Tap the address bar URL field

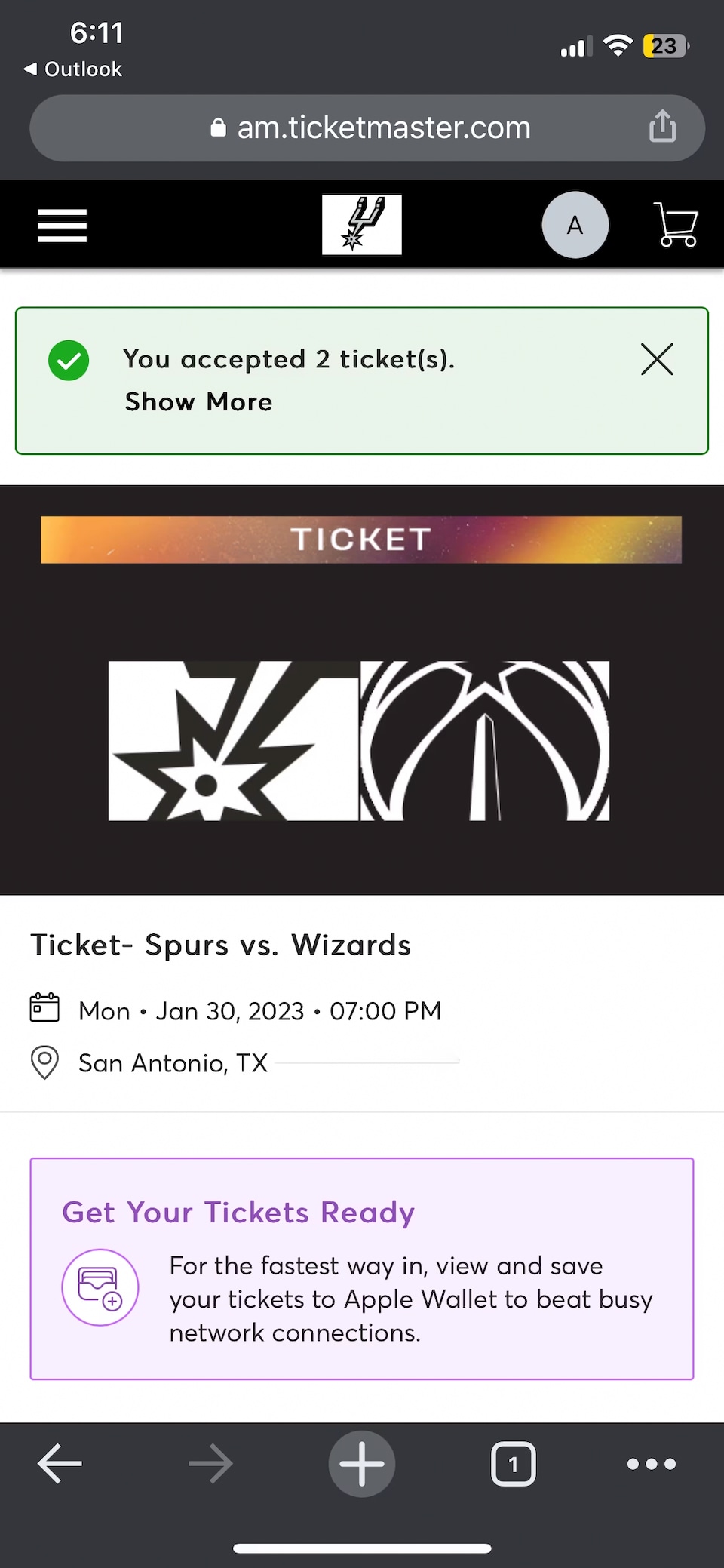point(383,128)
